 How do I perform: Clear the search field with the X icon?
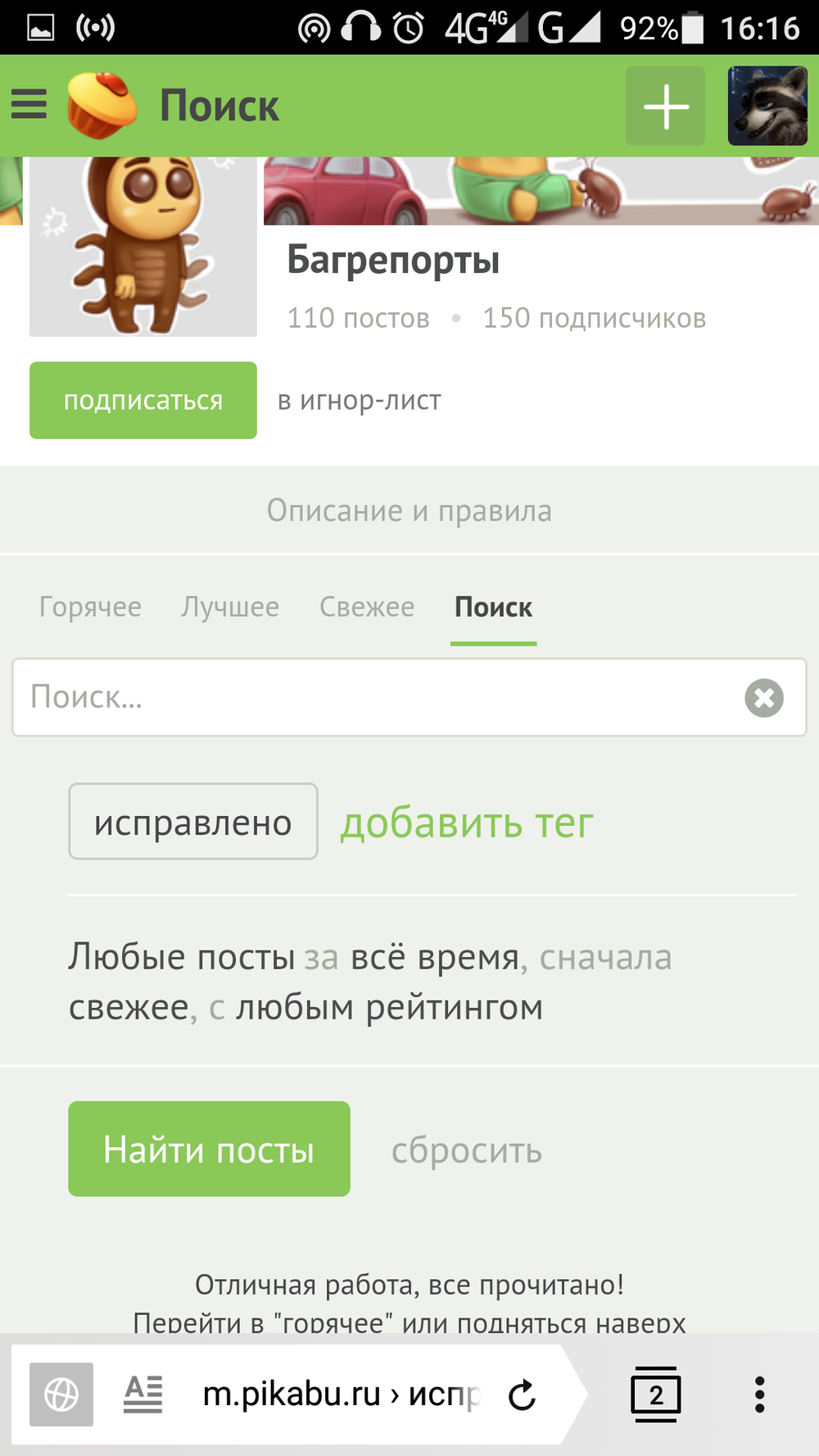coord(764,698)
